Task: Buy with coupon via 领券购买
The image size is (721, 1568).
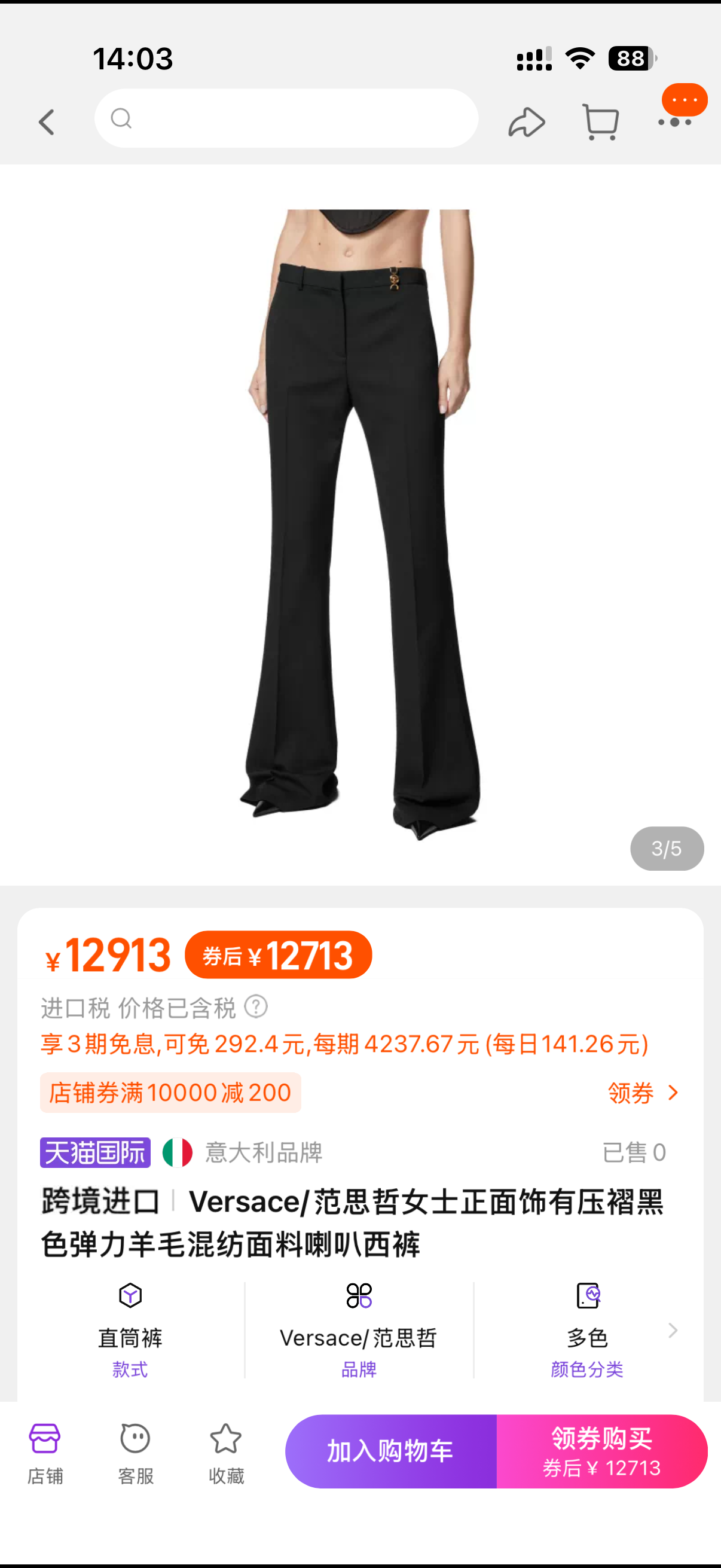Action: pos(601,1451)
